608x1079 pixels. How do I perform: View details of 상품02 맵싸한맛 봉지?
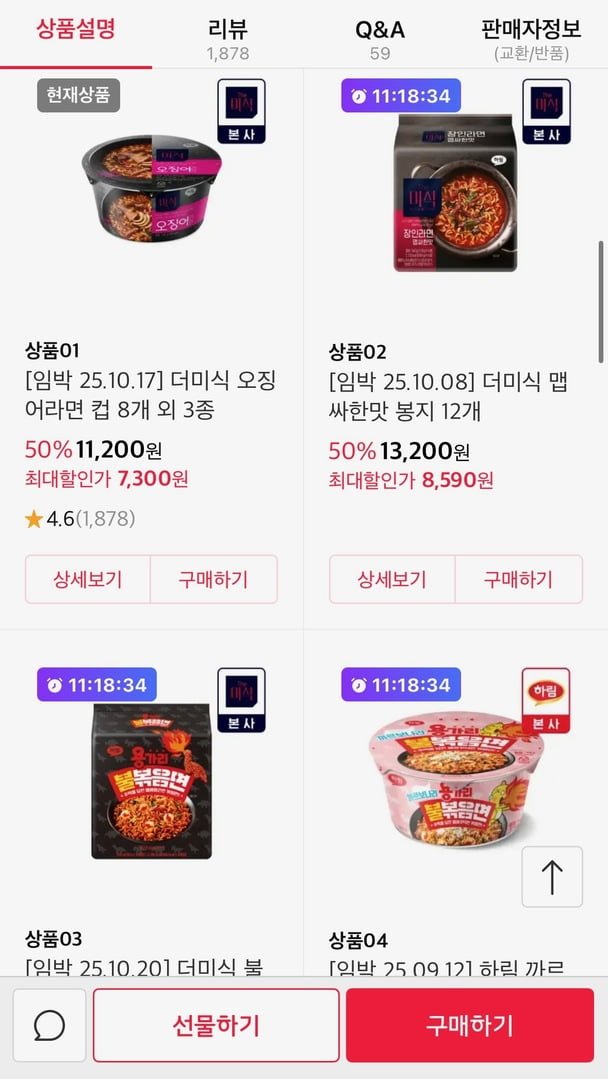click(392, 579)
